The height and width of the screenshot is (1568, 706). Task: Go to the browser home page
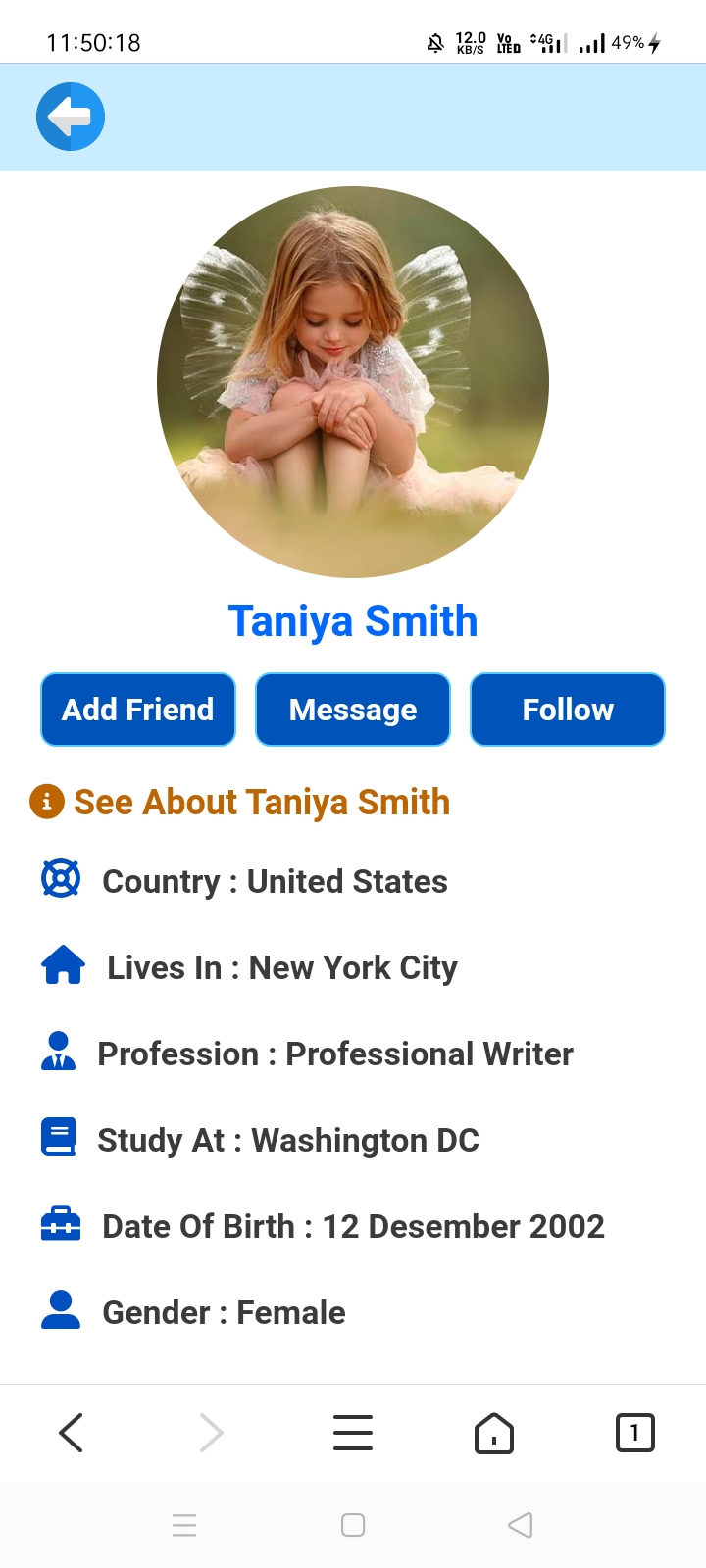click(x=494, y=1433)
